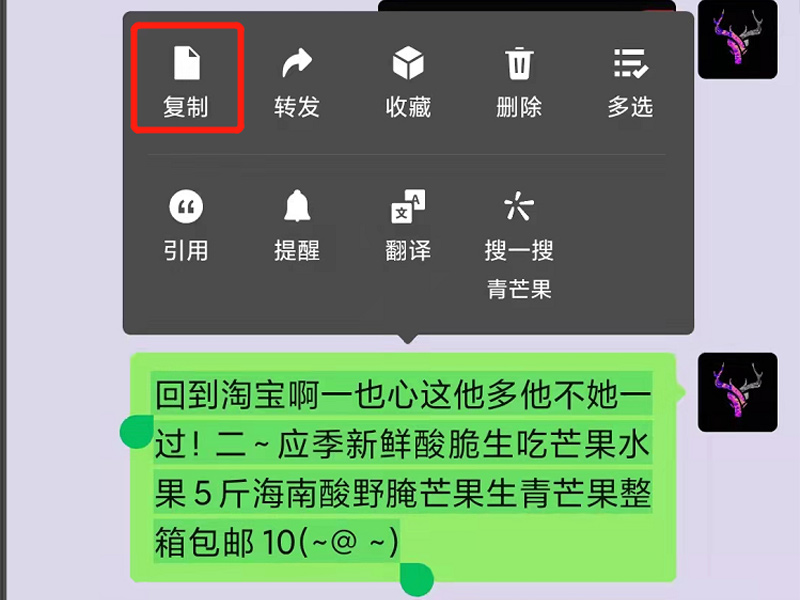
Task: Translate the message with 翻译
Action: 408,225
